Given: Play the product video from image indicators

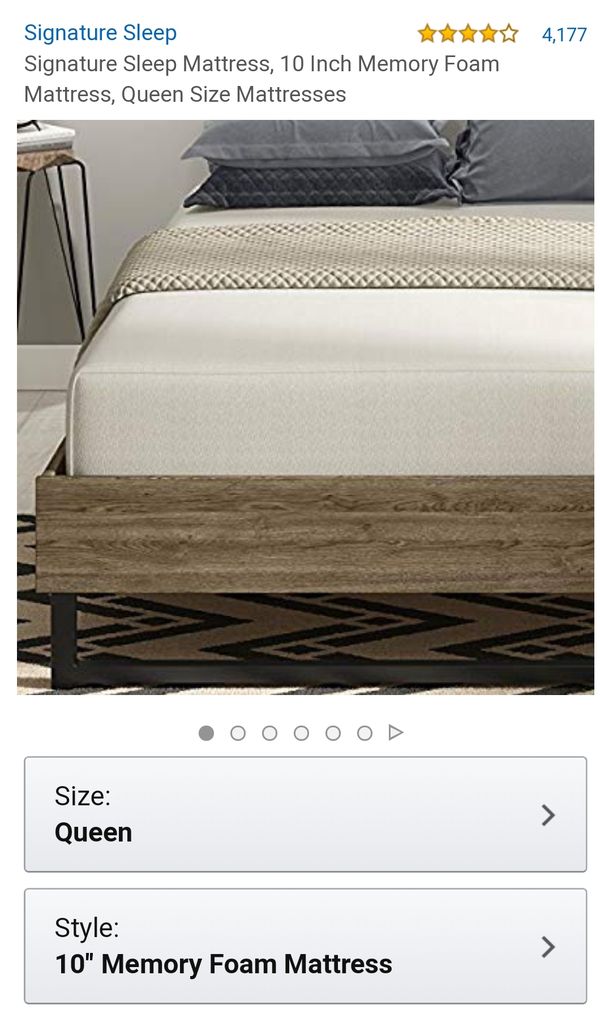Looking at the screenshot, I should click(x=396, y=733).
